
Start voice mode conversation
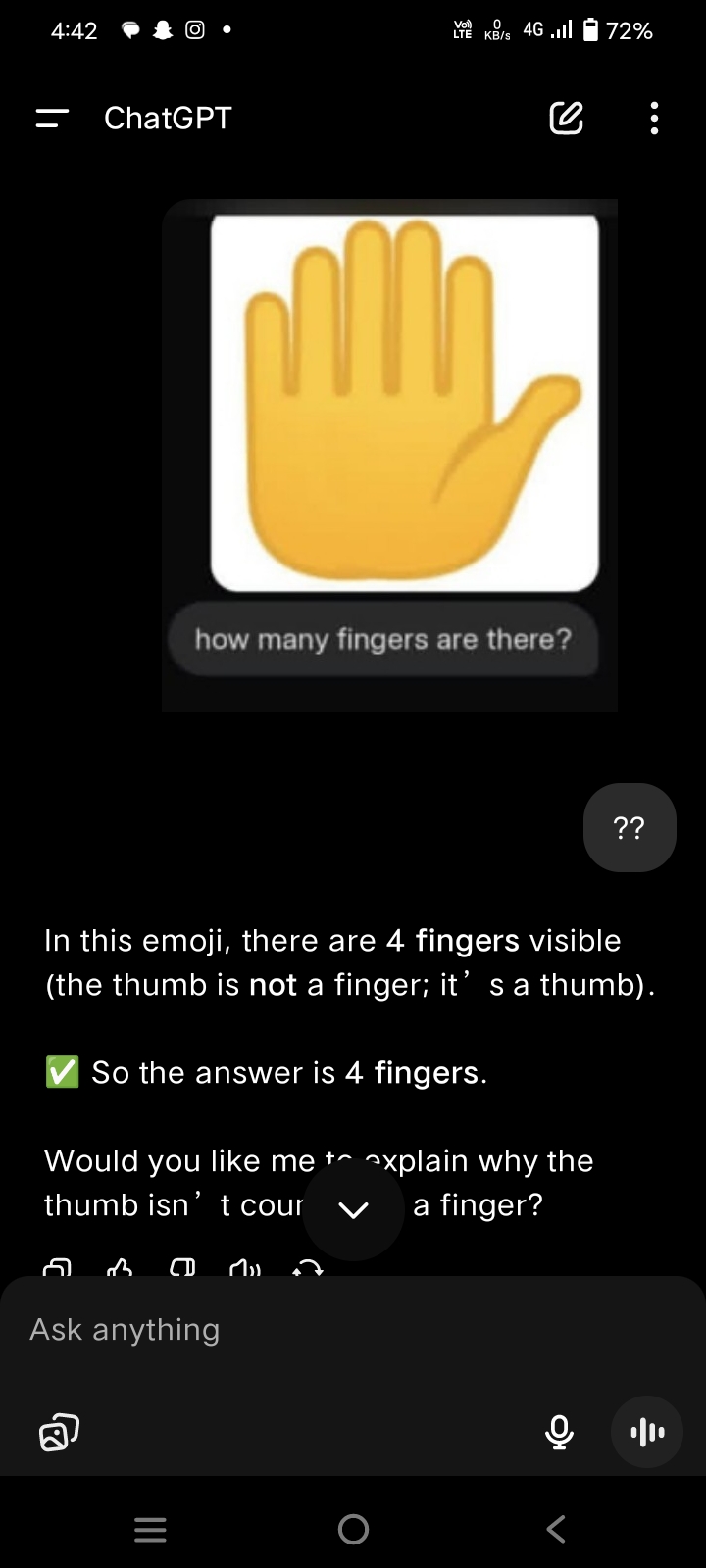click(x=646, y=1433)
